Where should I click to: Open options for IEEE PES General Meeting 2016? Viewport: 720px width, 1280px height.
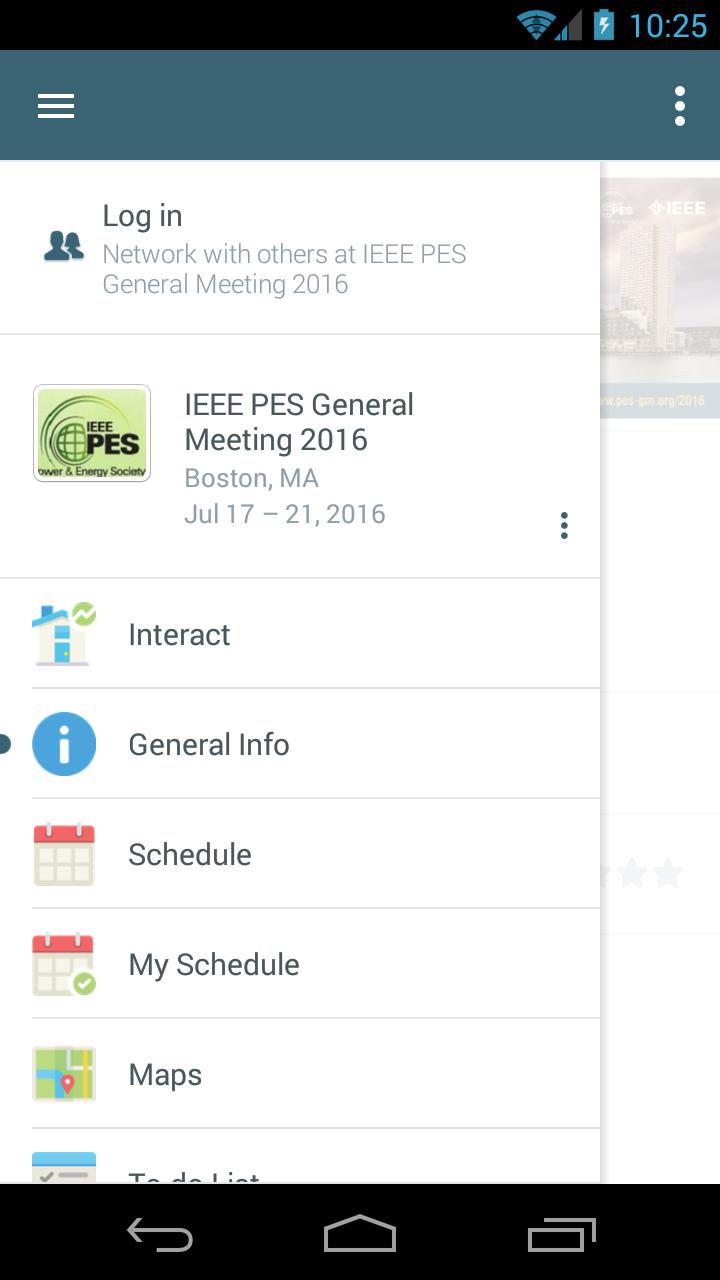tap(564, 526)
